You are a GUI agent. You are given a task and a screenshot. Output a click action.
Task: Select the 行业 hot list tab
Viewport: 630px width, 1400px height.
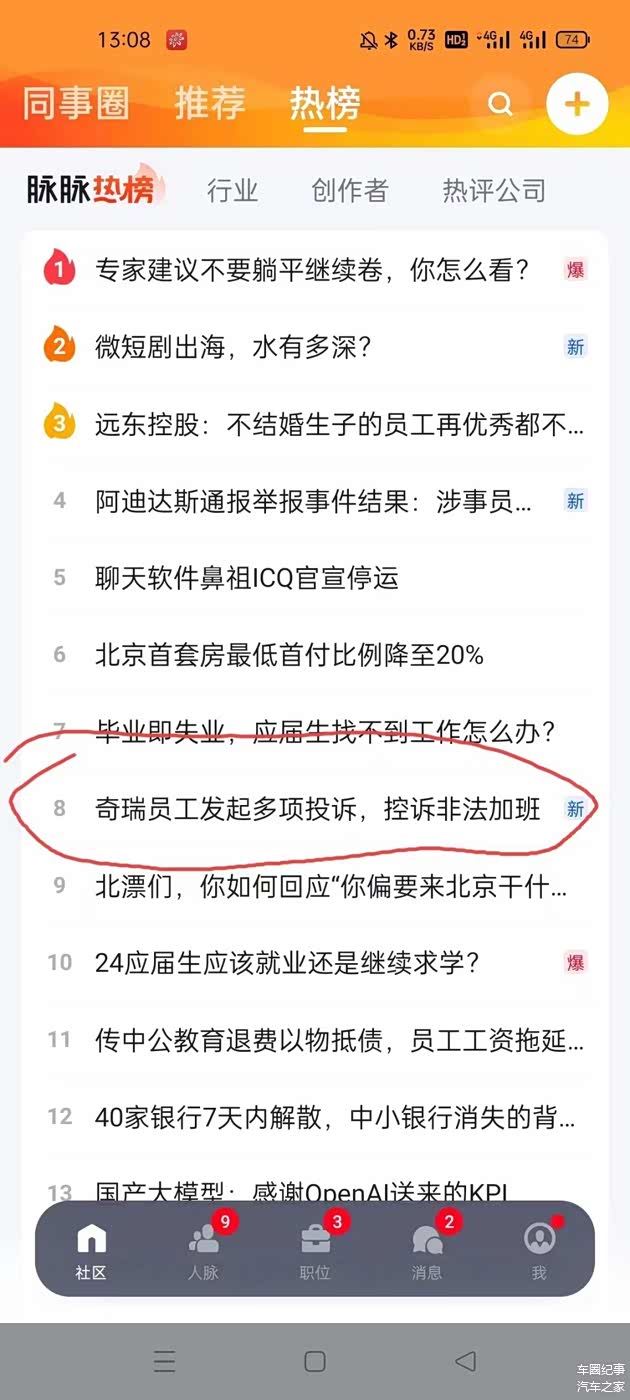pos(232,190)
